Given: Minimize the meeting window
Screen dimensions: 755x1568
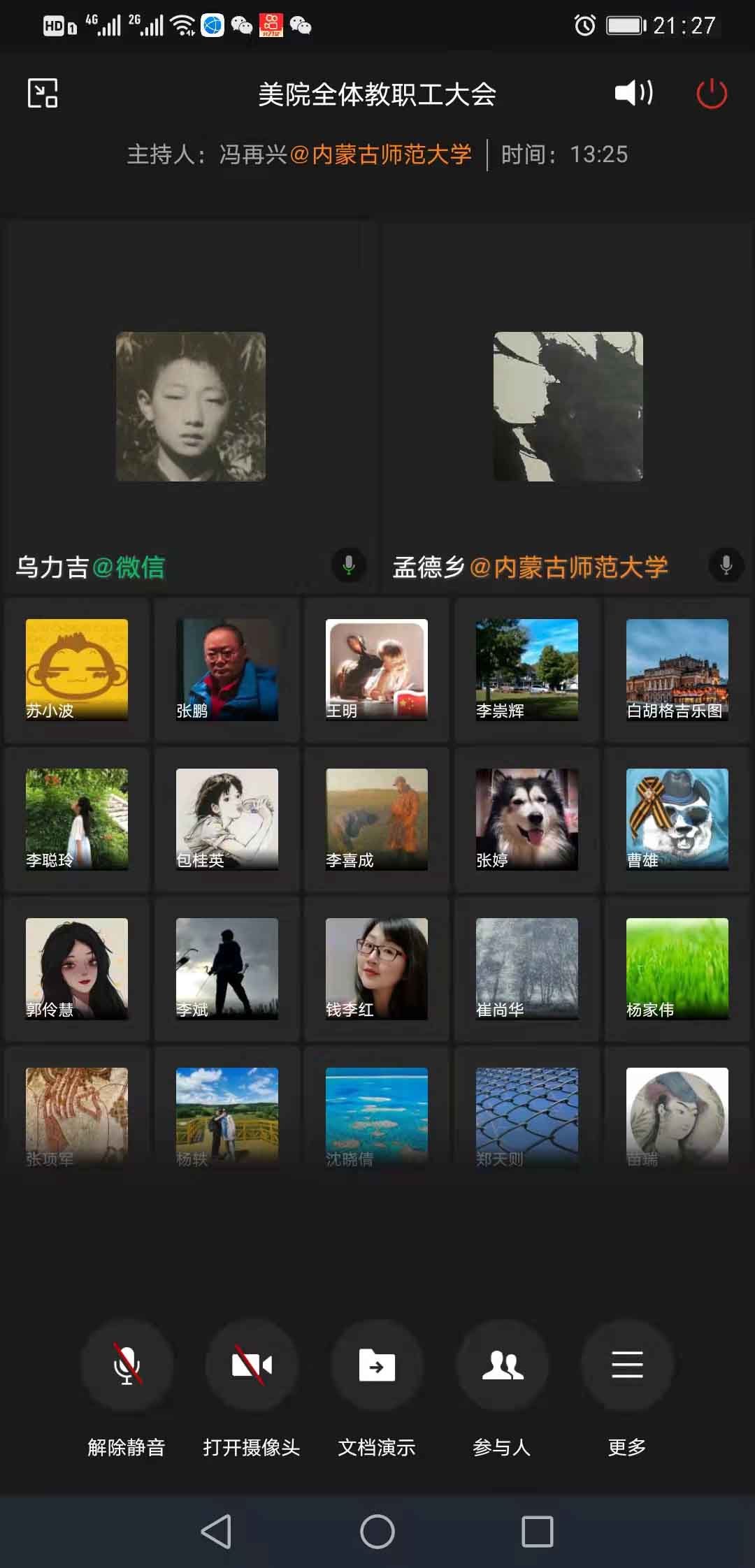Looking at the screenshot, I should coord(43,93).
